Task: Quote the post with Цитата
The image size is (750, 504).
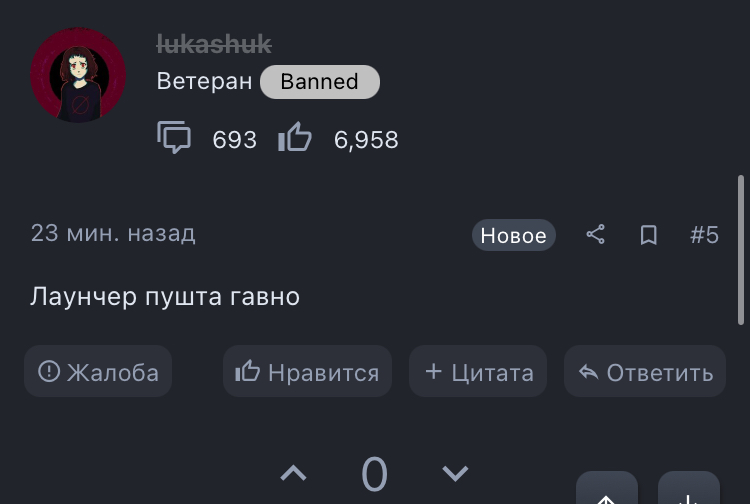Action: pos(478,372)
